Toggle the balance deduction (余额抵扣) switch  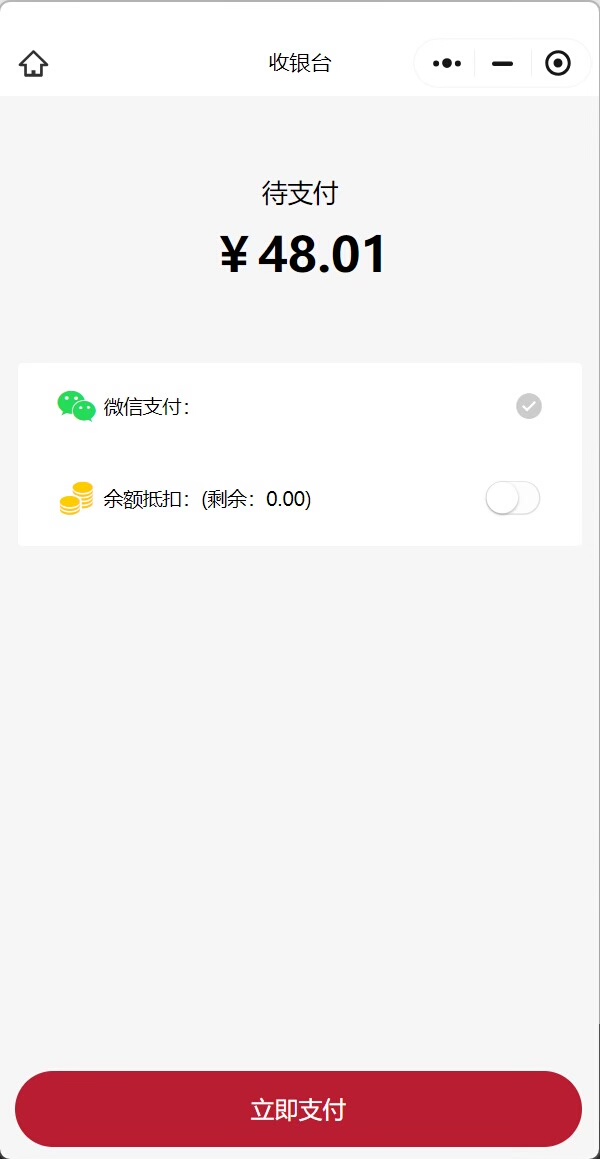tap(512, 498)
